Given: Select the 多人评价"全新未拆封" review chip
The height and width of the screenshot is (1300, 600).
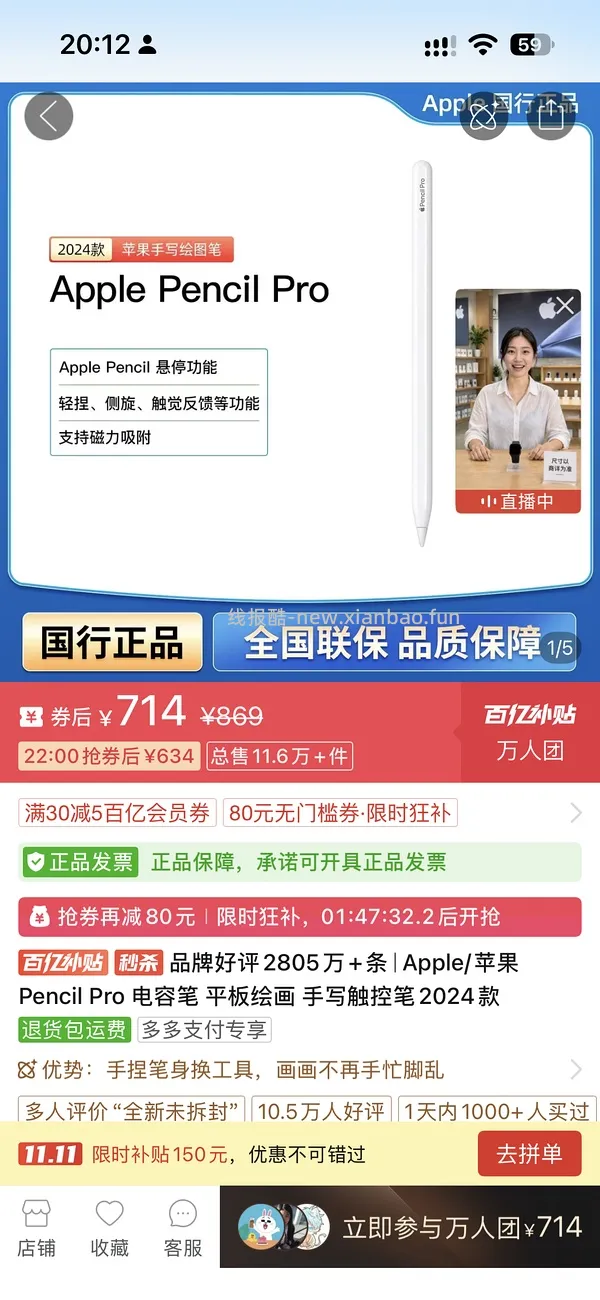Looking at the screenshot, I should 131,1110.
